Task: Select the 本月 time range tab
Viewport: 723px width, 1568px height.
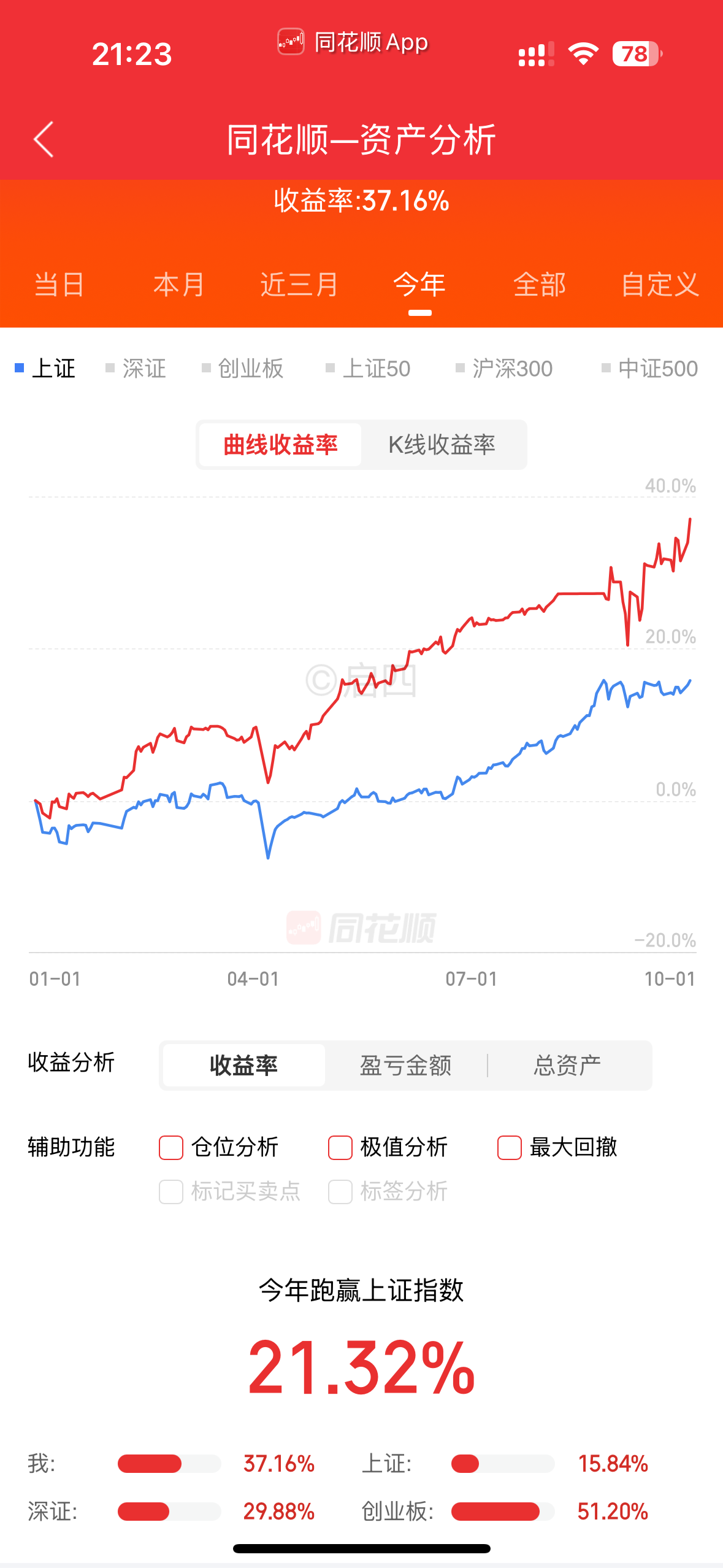Action: [178, 285]
